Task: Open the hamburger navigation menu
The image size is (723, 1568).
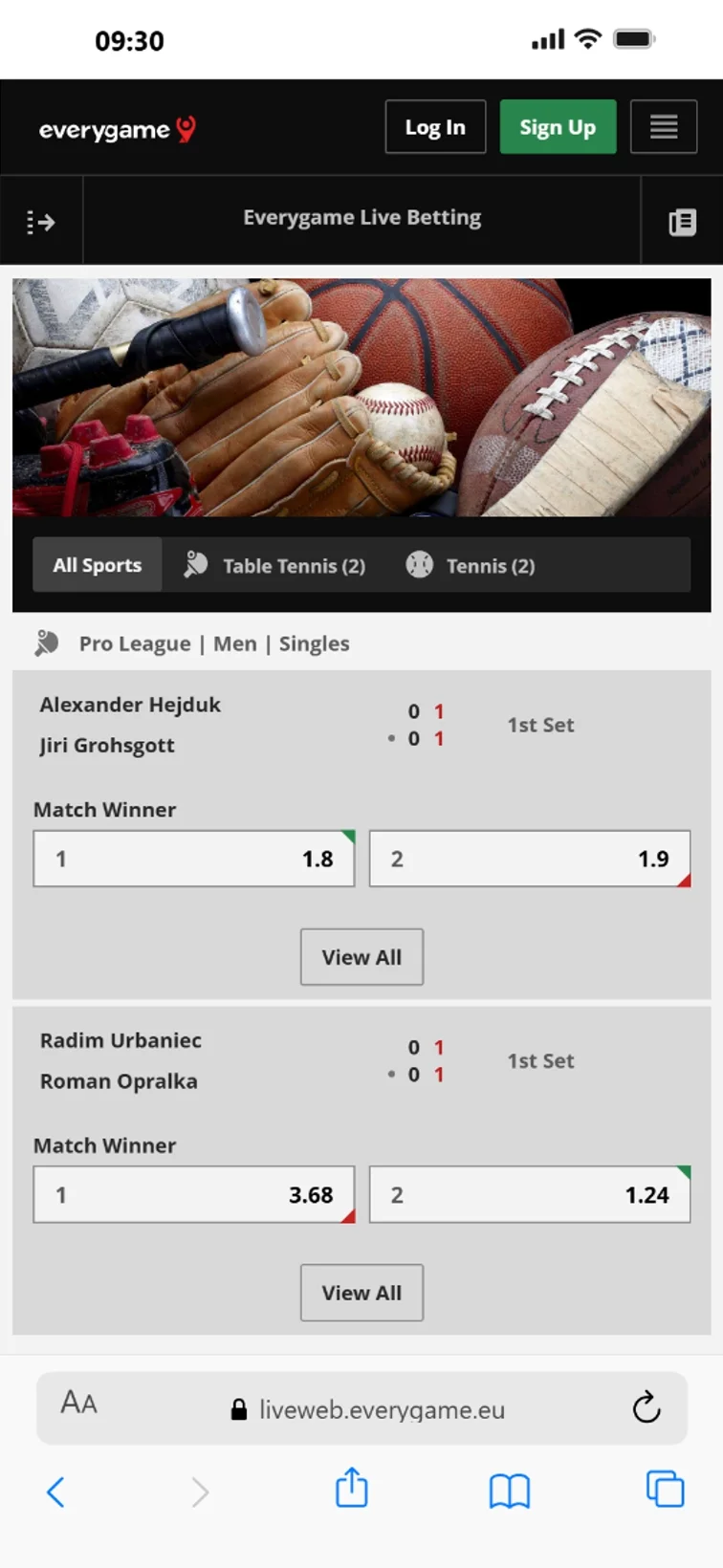Action: pos(664,126)
